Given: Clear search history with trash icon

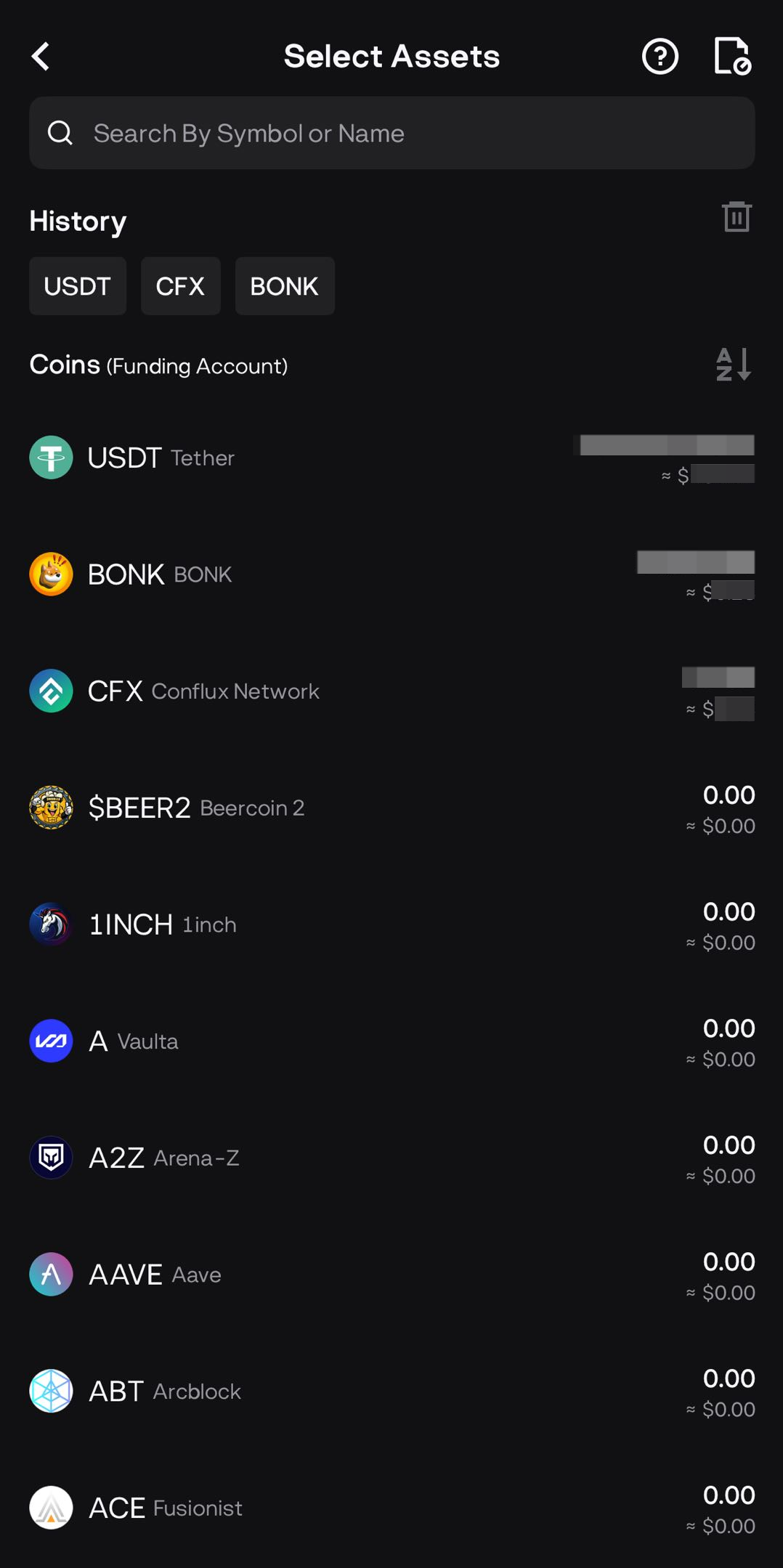Looking at the screenshot, I should [x=737, y=216].
